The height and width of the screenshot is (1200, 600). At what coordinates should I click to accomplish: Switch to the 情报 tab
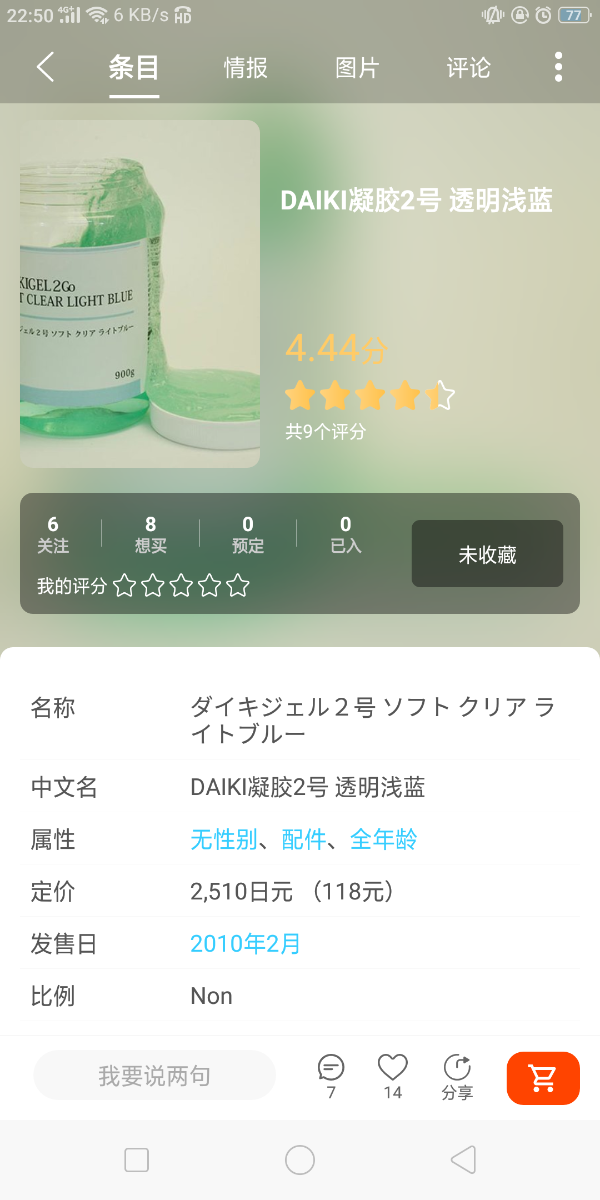pyautogui.click(x=245, y=68)
